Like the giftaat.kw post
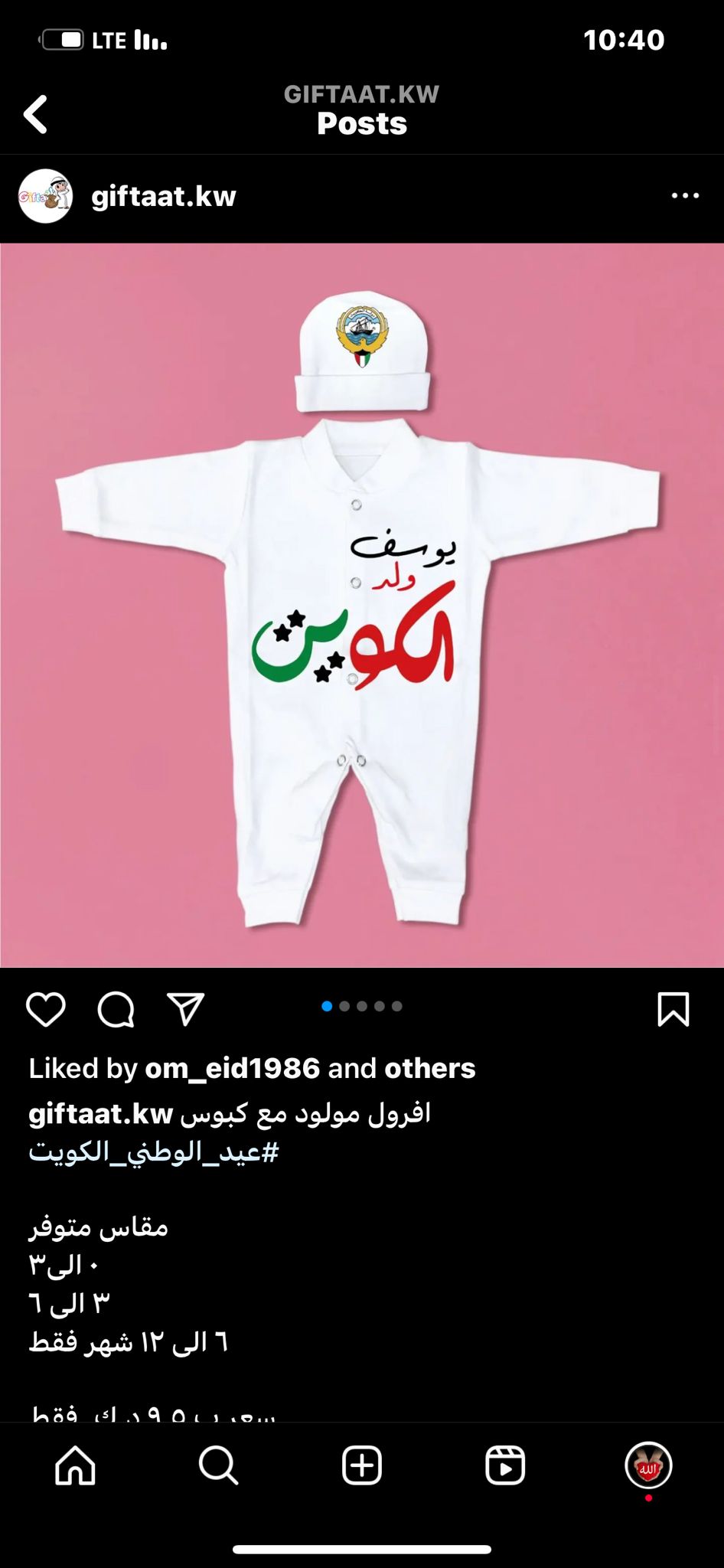This screenshot has width=724, height=1568. (x=46, y=1009)
